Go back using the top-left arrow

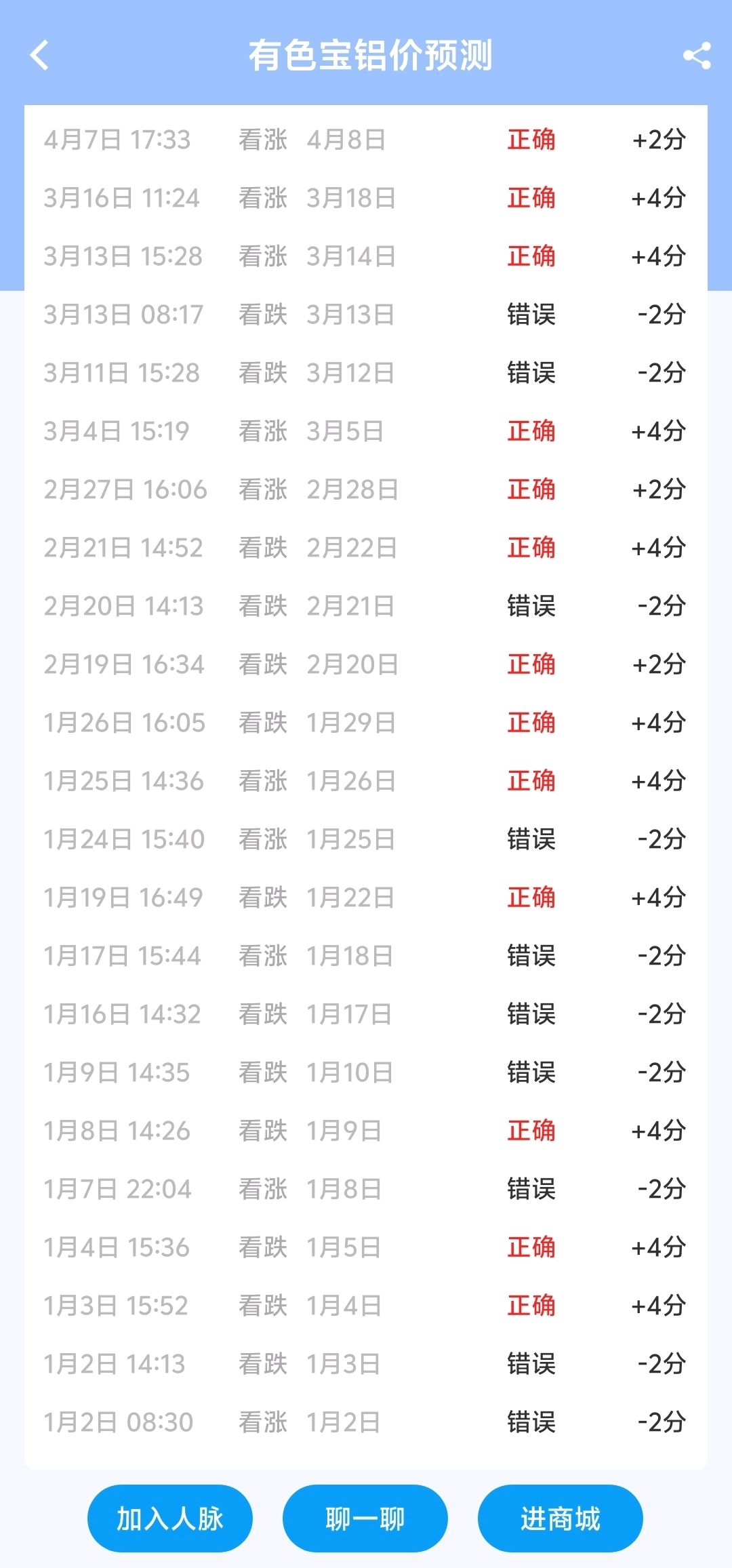point(40,55)
